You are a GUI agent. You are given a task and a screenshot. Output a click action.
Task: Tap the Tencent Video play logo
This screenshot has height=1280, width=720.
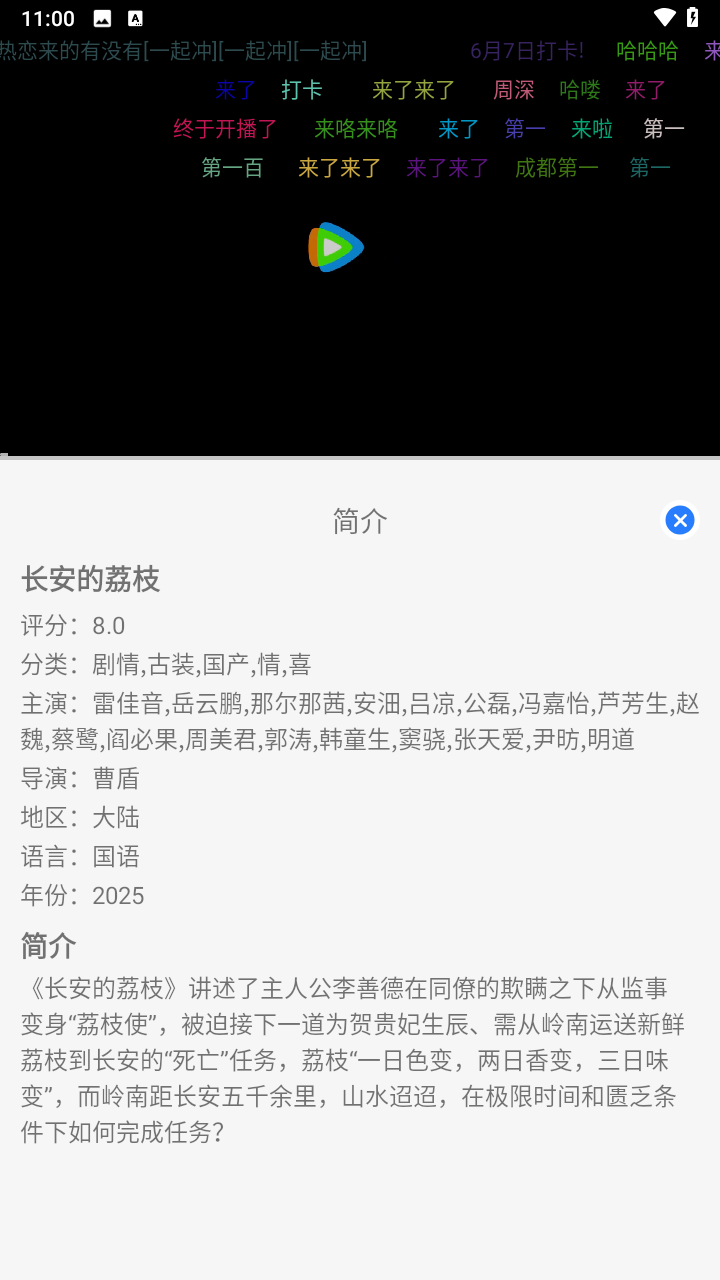pyautogui.click(x=335, y=246)
